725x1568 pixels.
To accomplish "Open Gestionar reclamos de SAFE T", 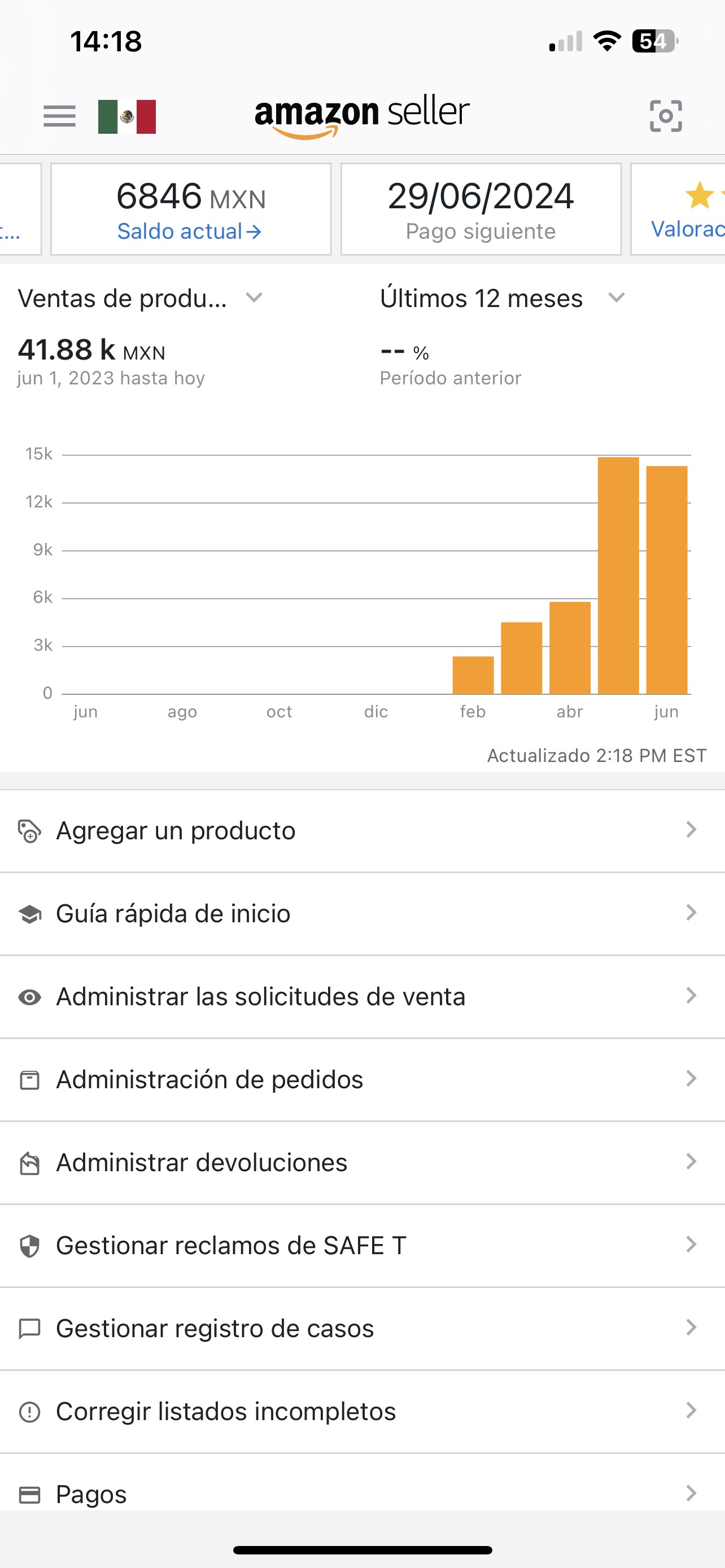I will pyautogui.click(x=361, y=1245).
